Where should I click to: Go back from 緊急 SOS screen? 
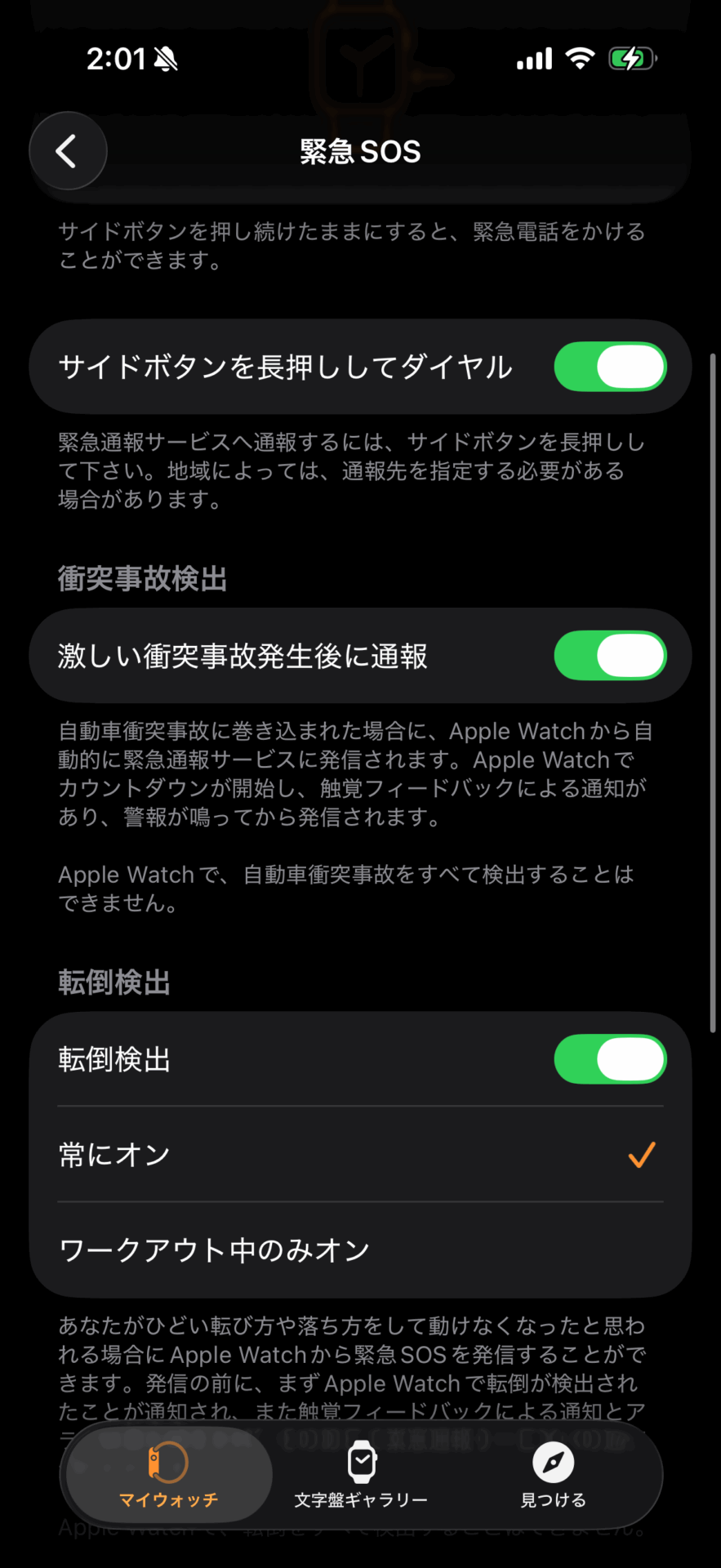68,151
